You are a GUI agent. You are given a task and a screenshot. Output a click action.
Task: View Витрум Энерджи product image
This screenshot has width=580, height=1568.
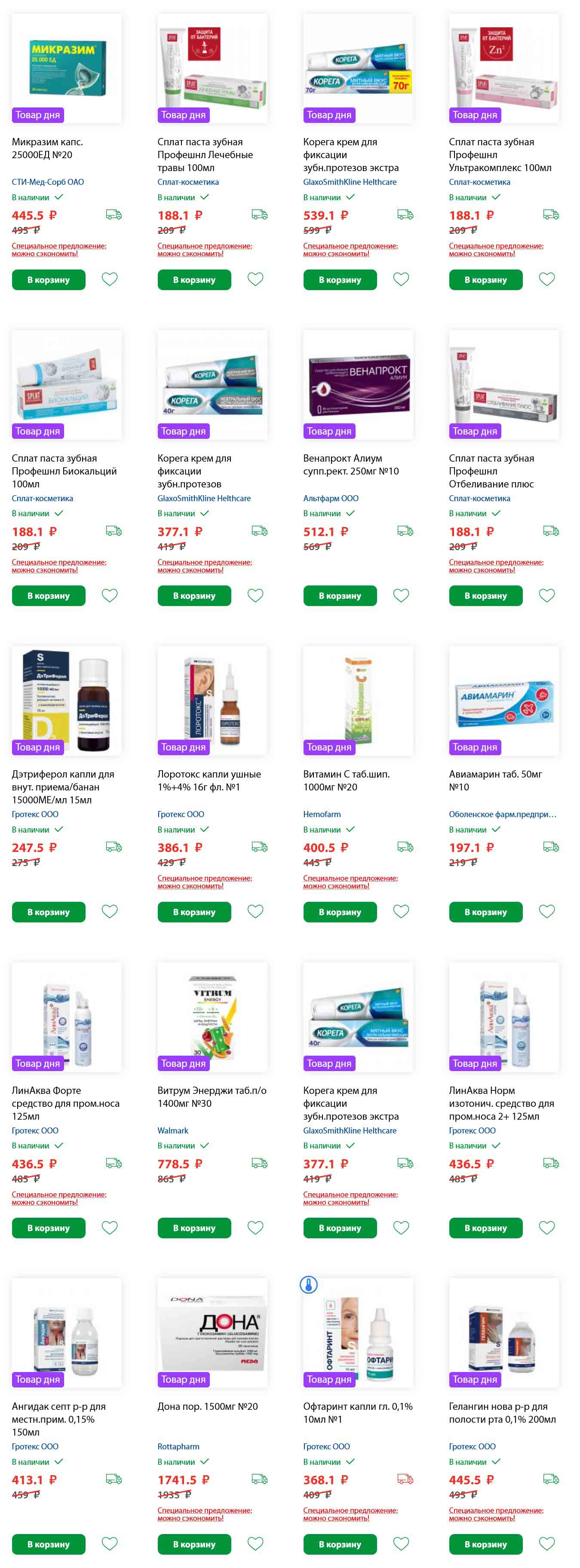[x=212, y=1017]
